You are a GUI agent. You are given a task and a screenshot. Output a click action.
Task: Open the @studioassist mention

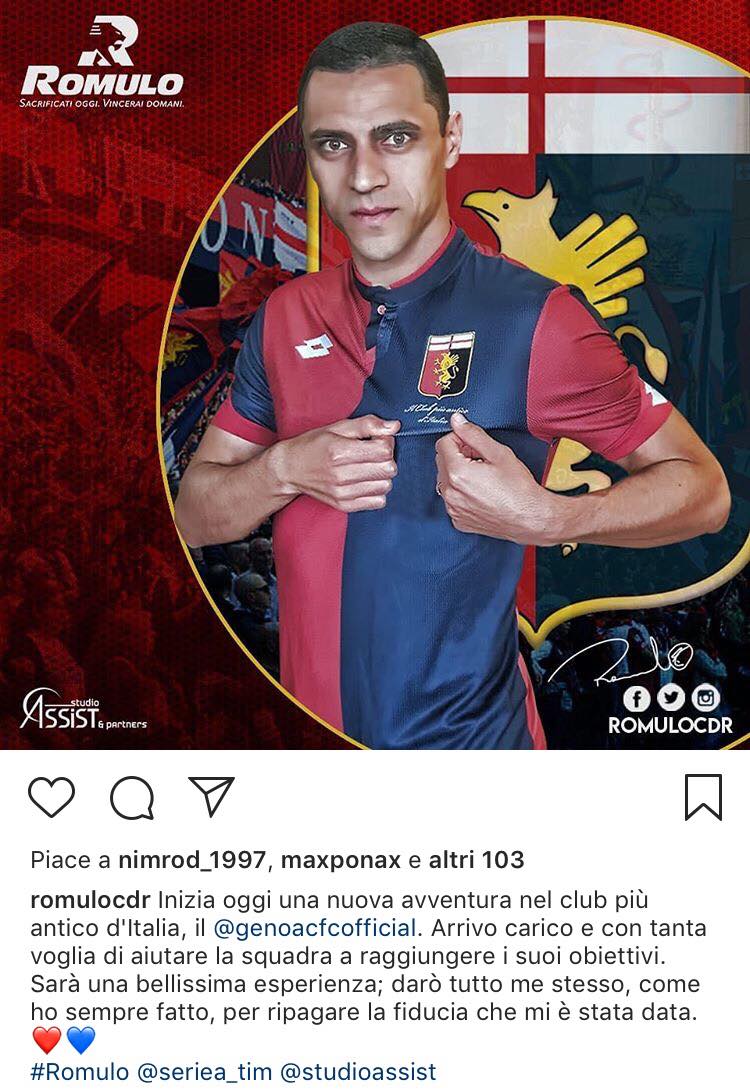pyautogui.click(x=358, y=1072)
